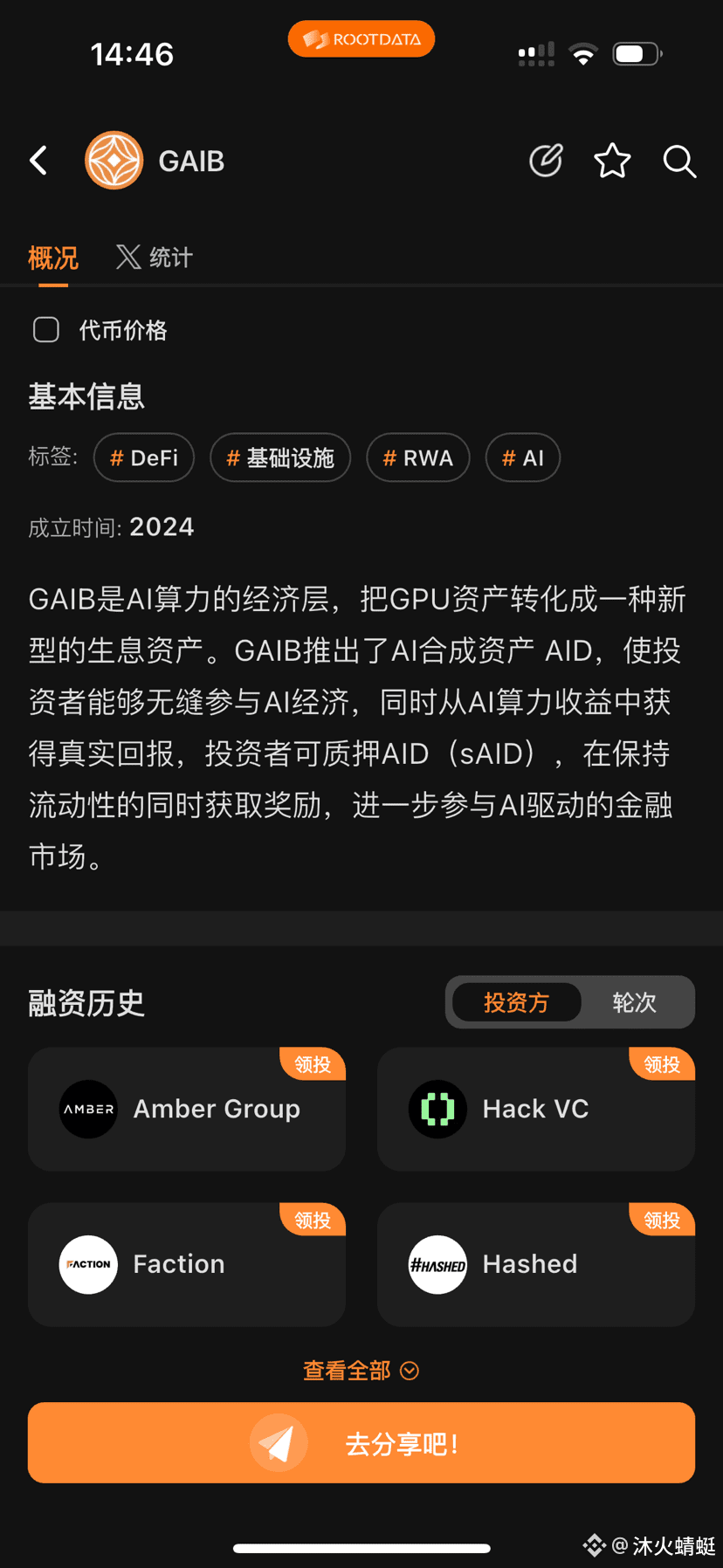Open the Faction investor card
This screenshot has height=1568, width=723.
(x=186, y=1263)
